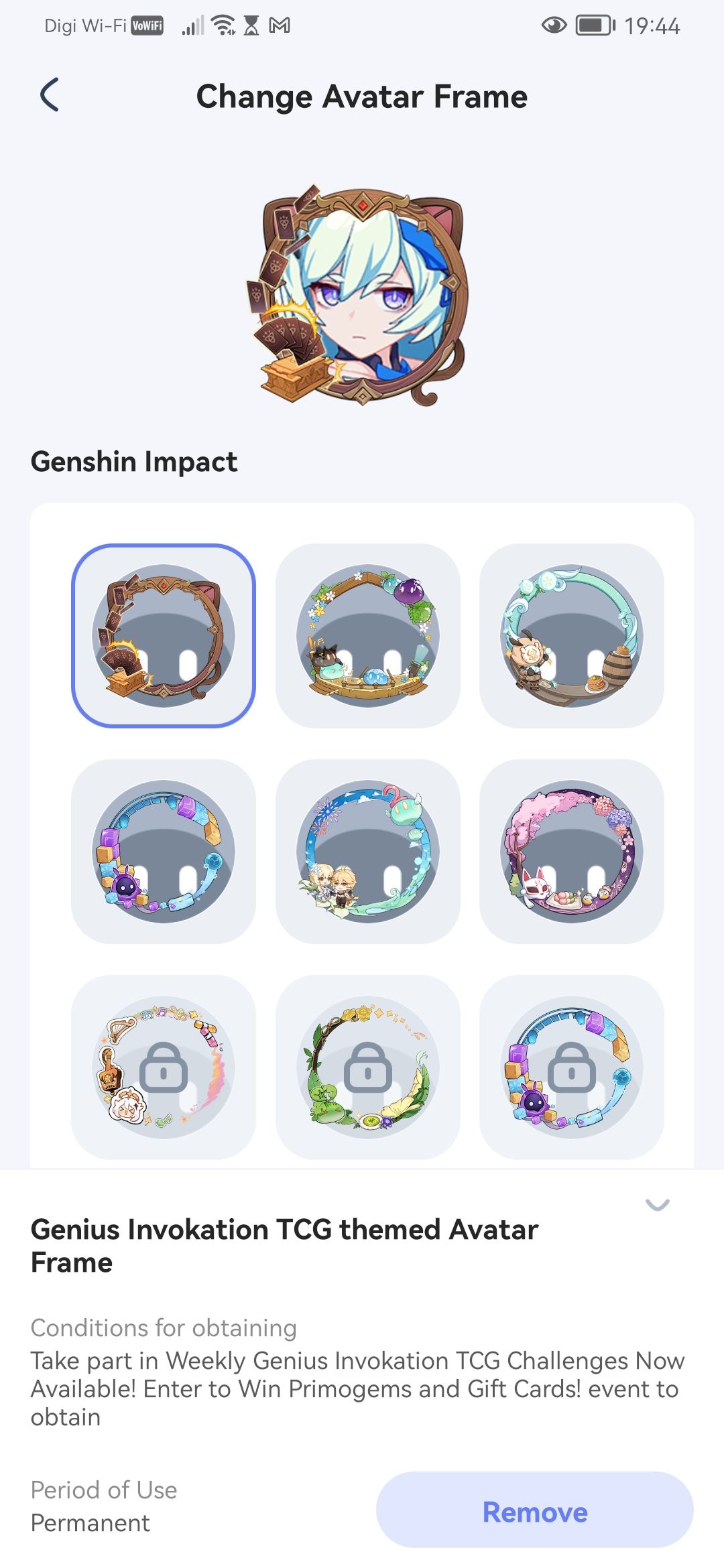Tap the Genshin Impact section header
724x1568 pixels.
click(134, 461)
